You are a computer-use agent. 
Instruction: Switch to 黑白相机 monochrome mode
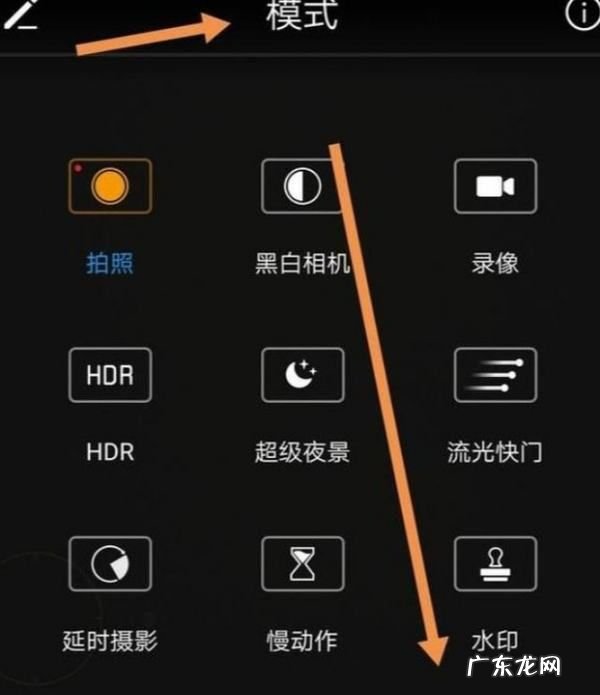(x=302, y=186)
